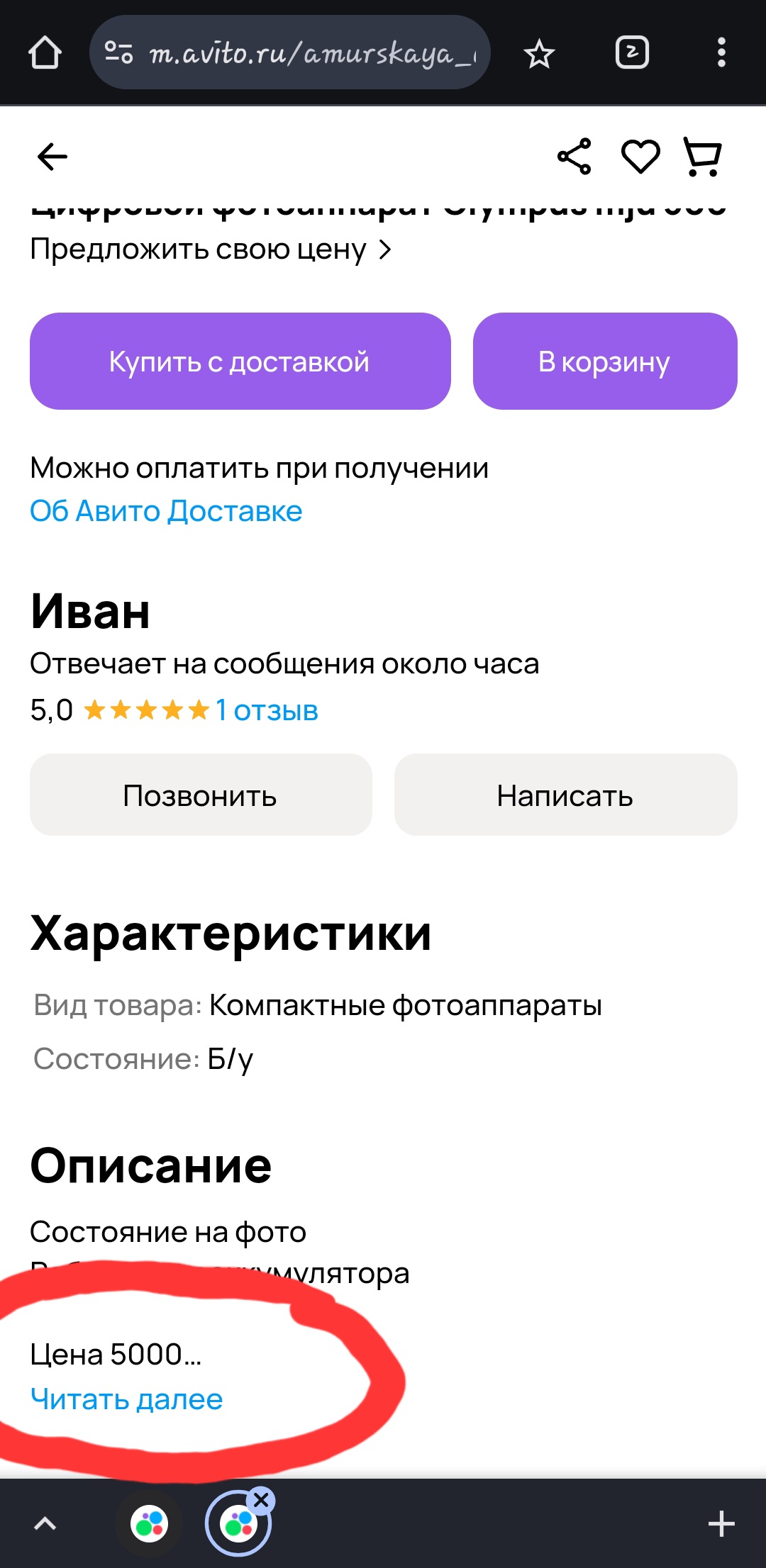Tap the address bar with avito URL
This screenshot has height=1568, width=766.
(x=290, y=53)
